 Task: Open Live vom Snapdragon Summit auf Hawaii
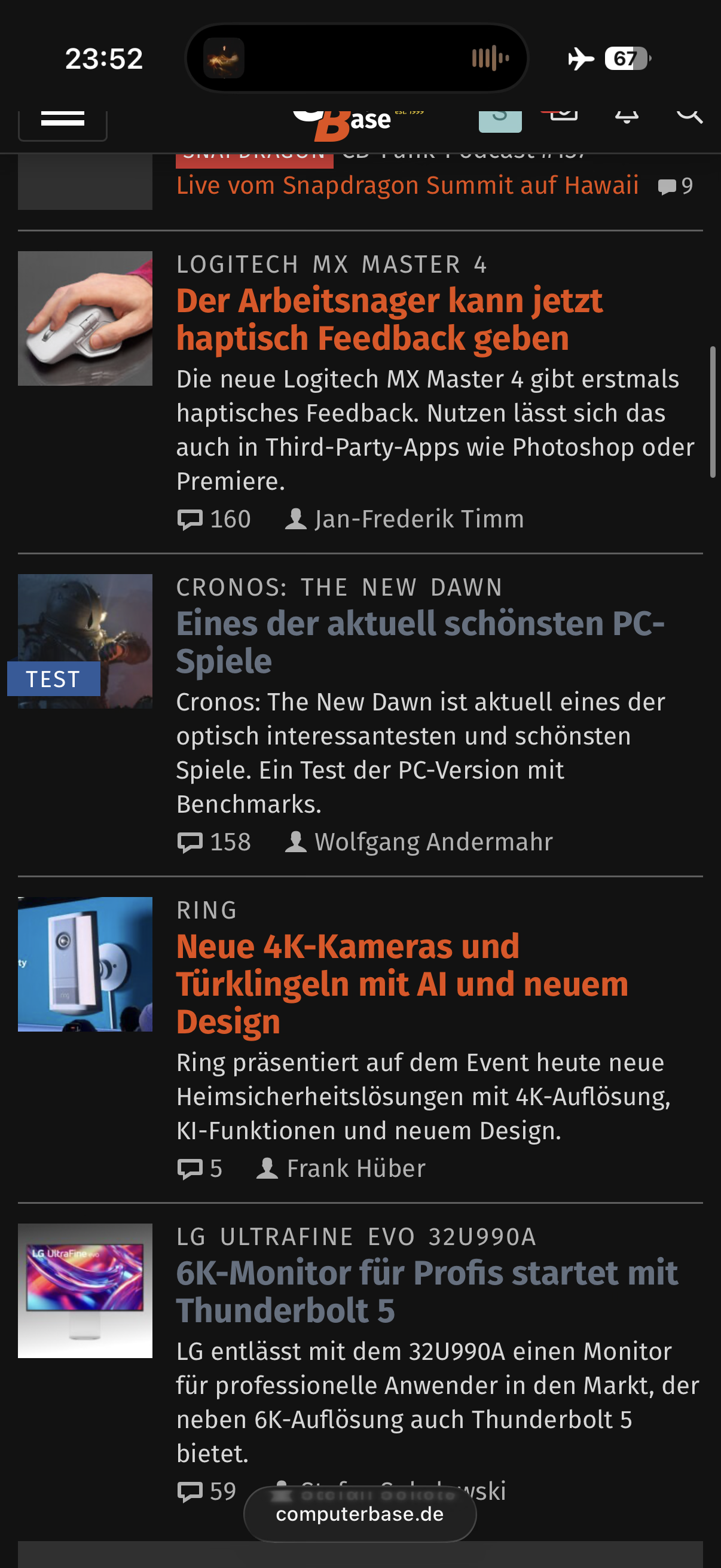pyautogui.click(x=407, y=185)
